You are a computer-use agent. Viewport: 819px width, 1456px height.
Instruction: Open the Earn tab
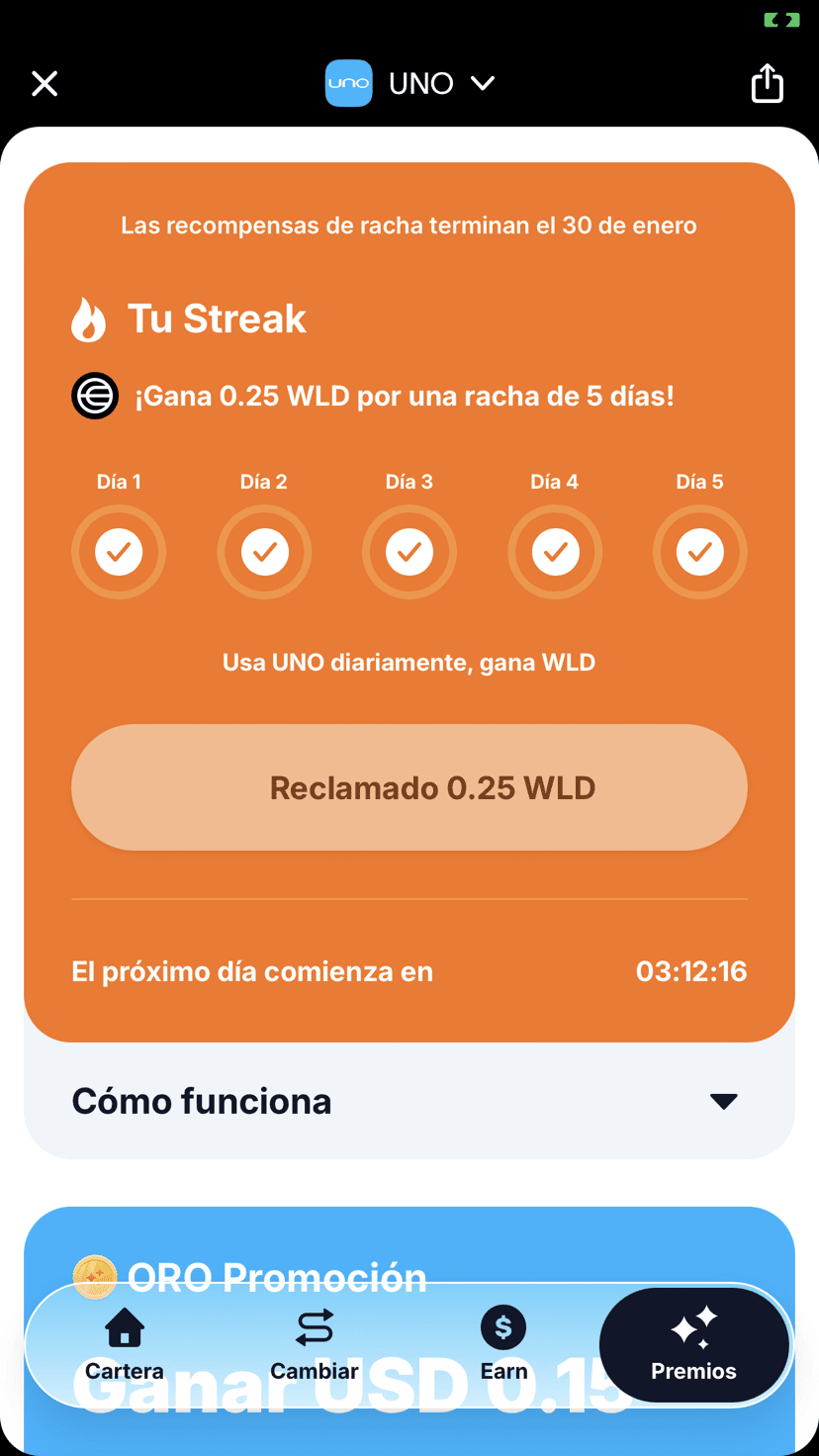503,1344
